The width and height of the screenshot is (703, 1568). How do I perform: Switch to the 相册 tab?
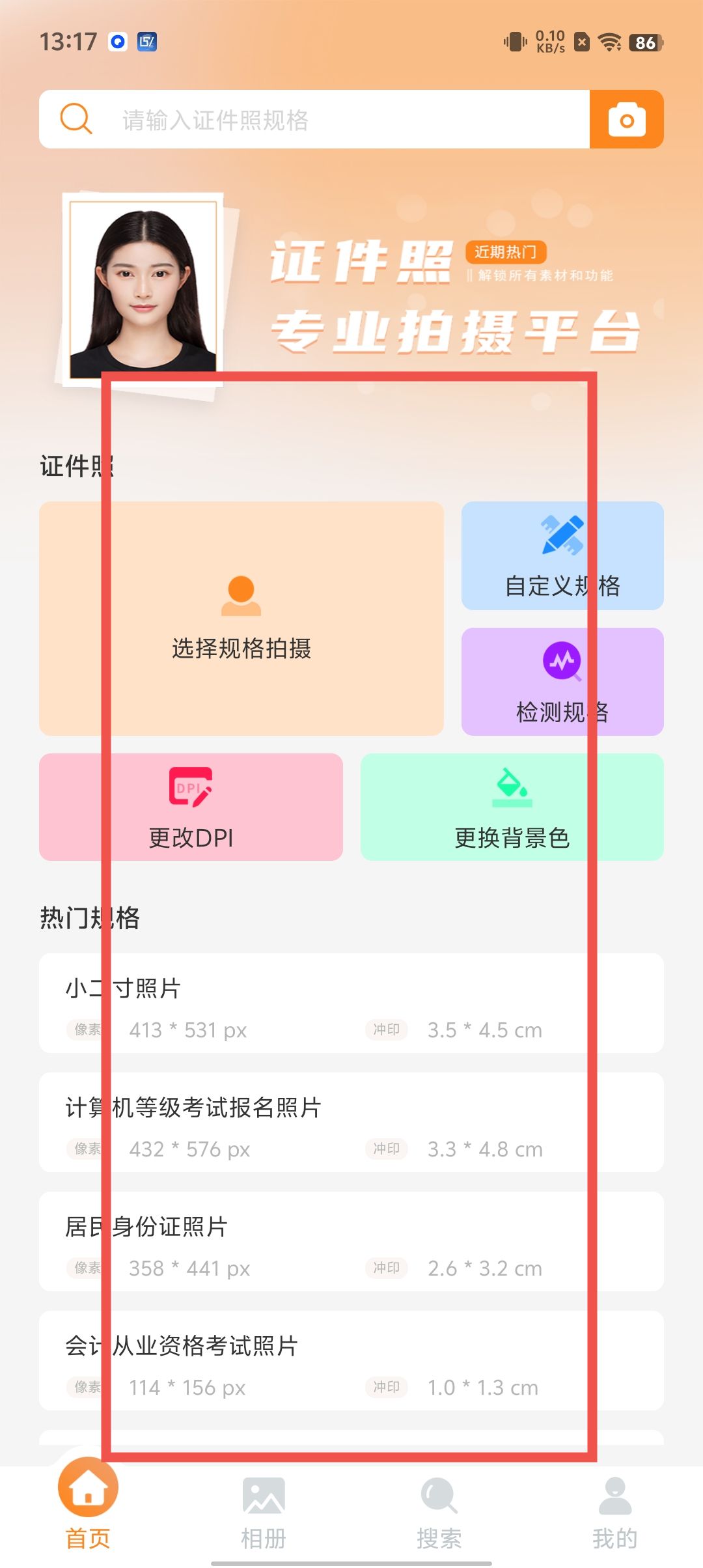click(x=264, y=1511)
